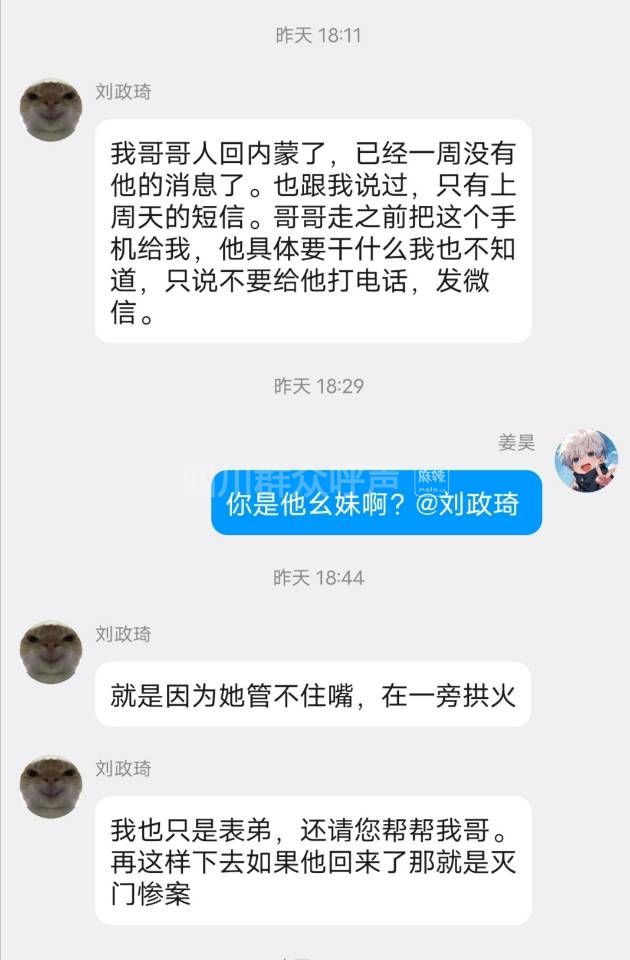Open 姜昊's avatar profile
This screenshot has height=960, width=630.
[586, 460]
